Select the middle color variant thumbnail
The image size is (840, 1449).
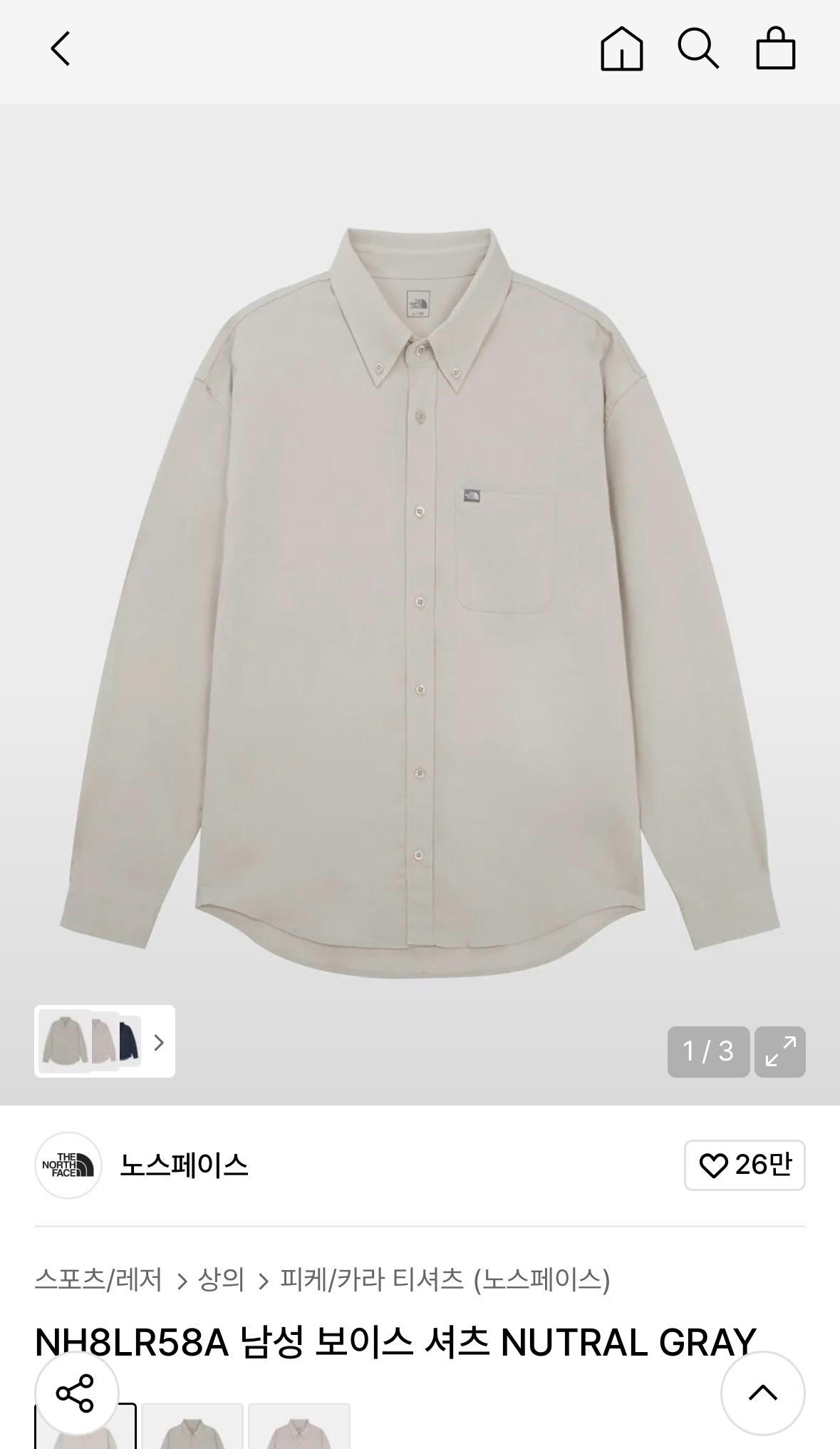click(x=192, y=1426)
